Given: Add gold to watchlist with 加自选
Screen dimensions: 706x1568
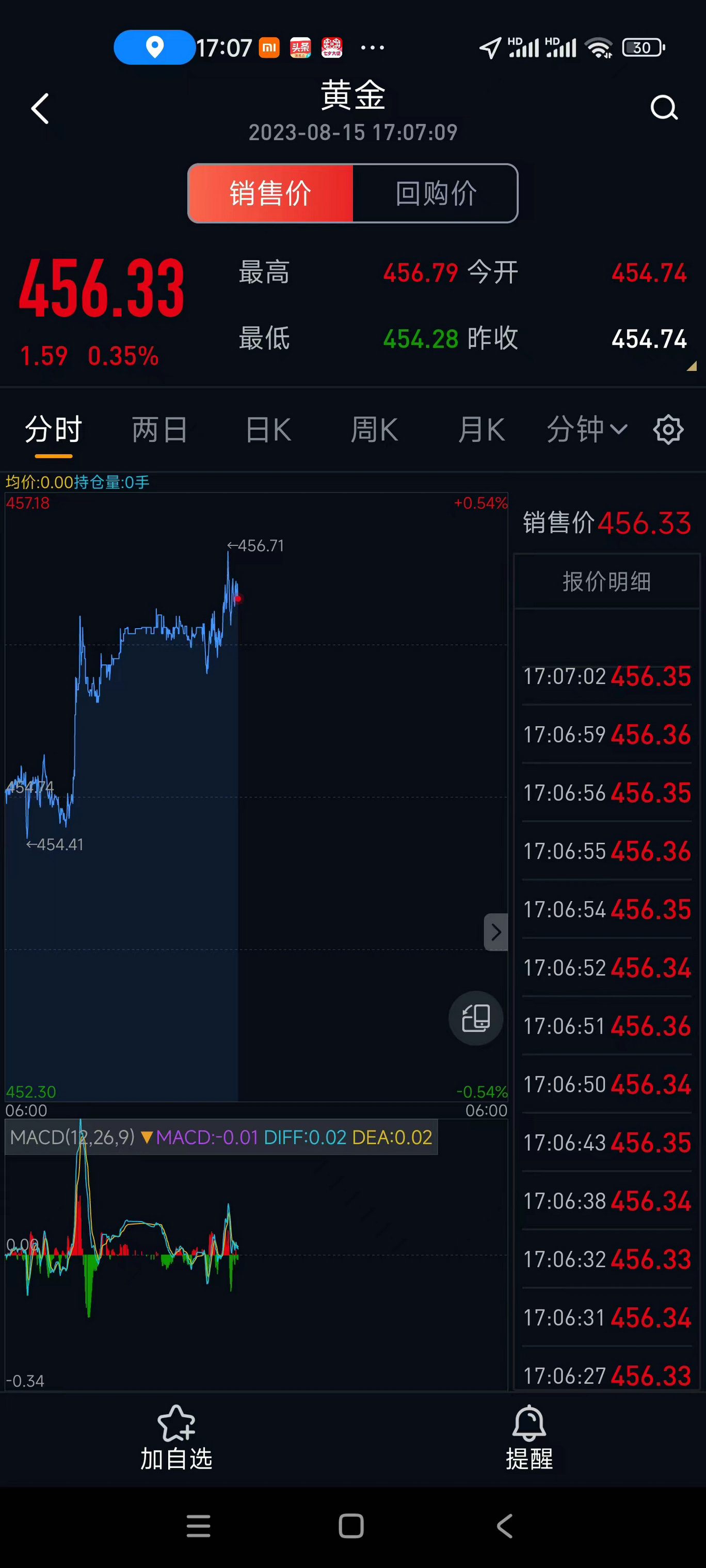Looking at the screenshot, I should (176, 1439).
